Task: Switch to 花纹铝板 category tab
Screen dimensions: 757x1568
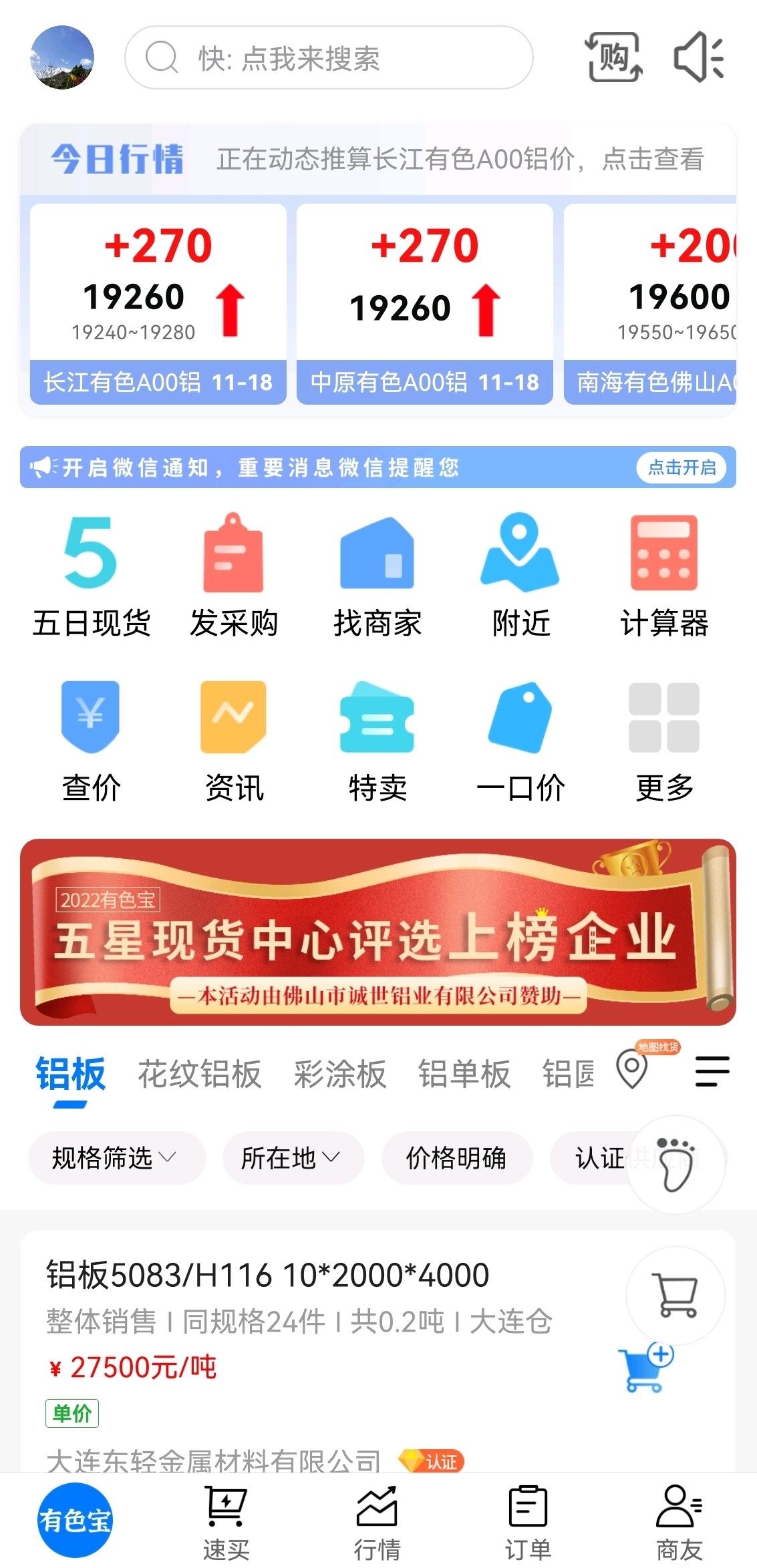Action: coord(199,1074)
